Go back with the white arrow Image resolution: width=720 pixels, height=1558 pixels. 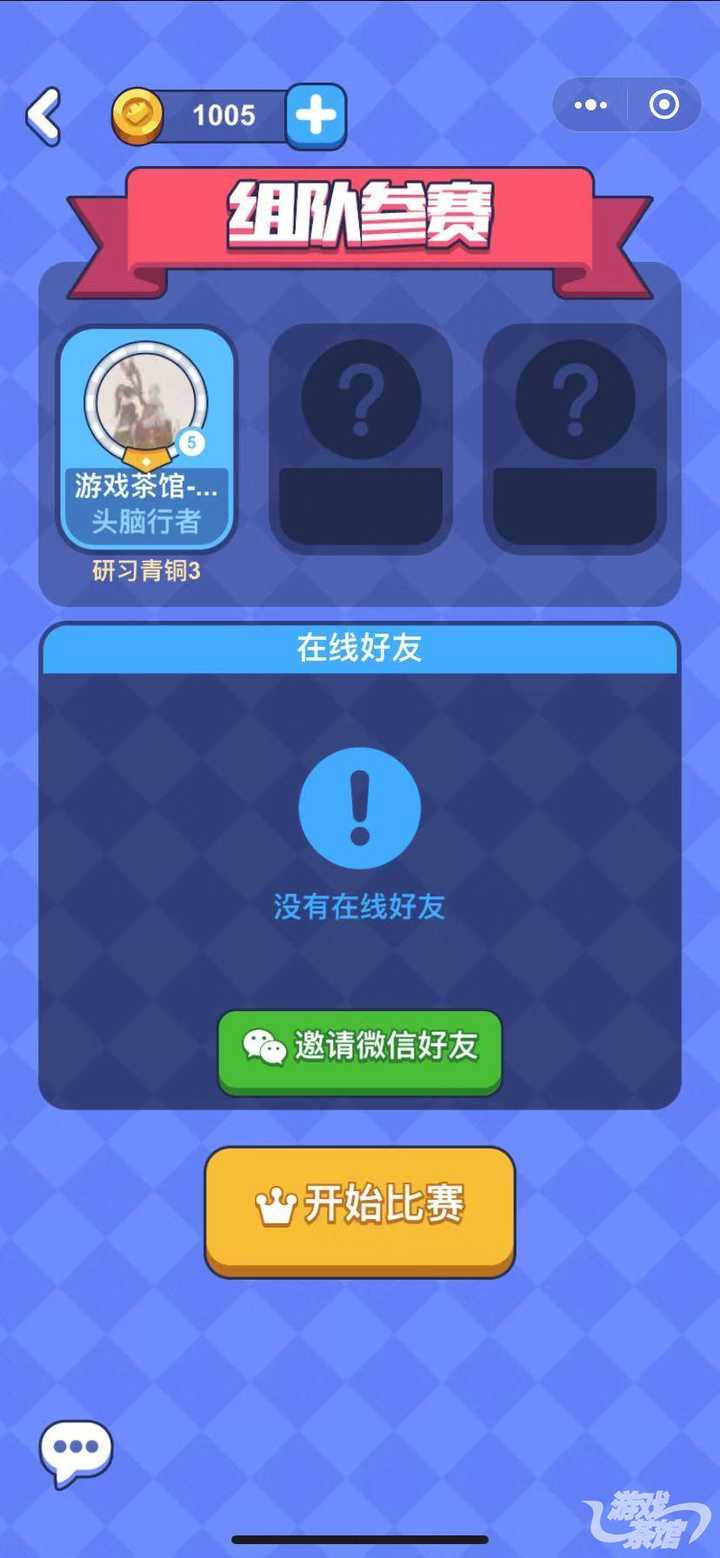44,116
